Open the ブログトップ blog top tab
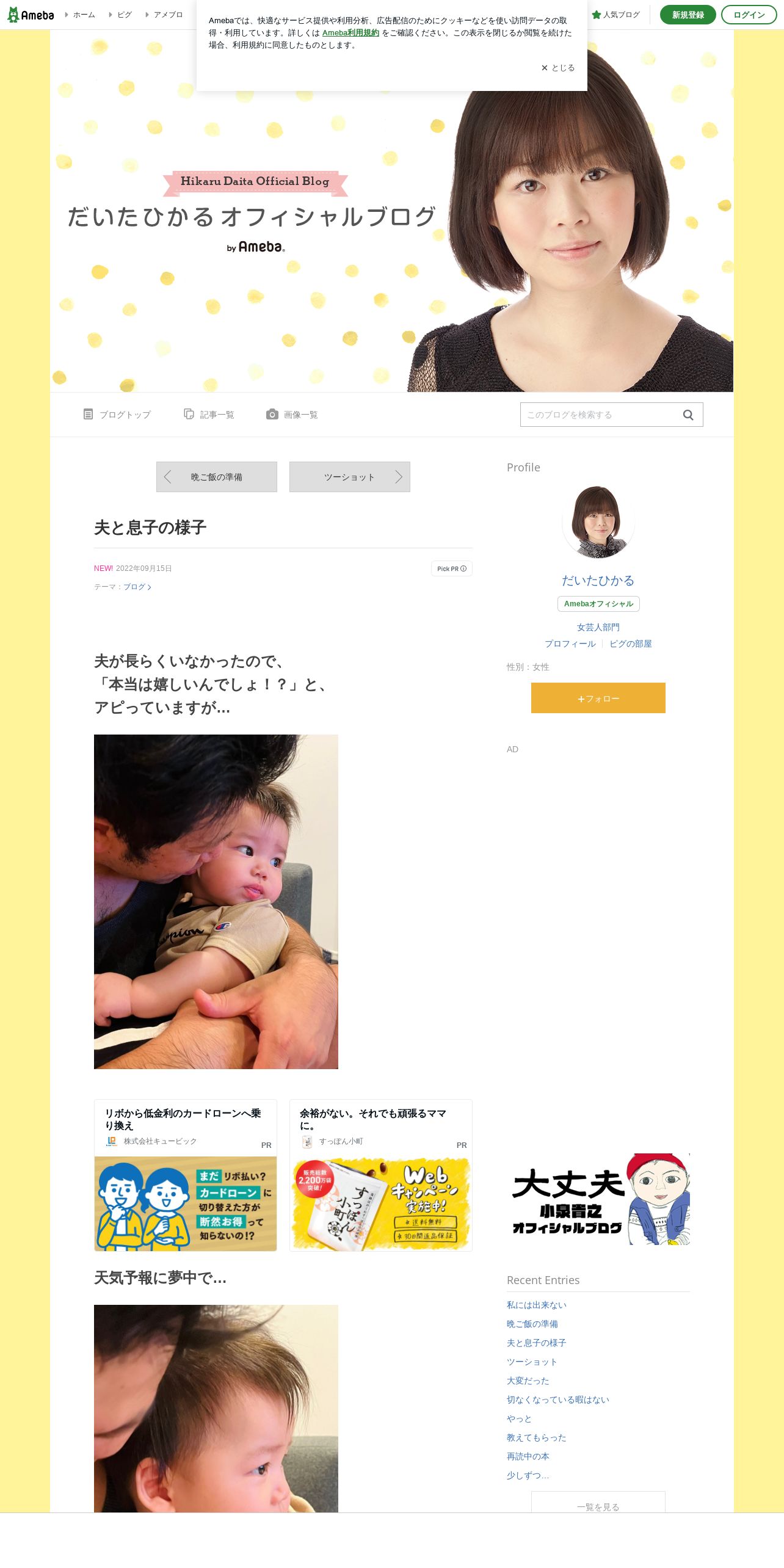 click(117, 415)
